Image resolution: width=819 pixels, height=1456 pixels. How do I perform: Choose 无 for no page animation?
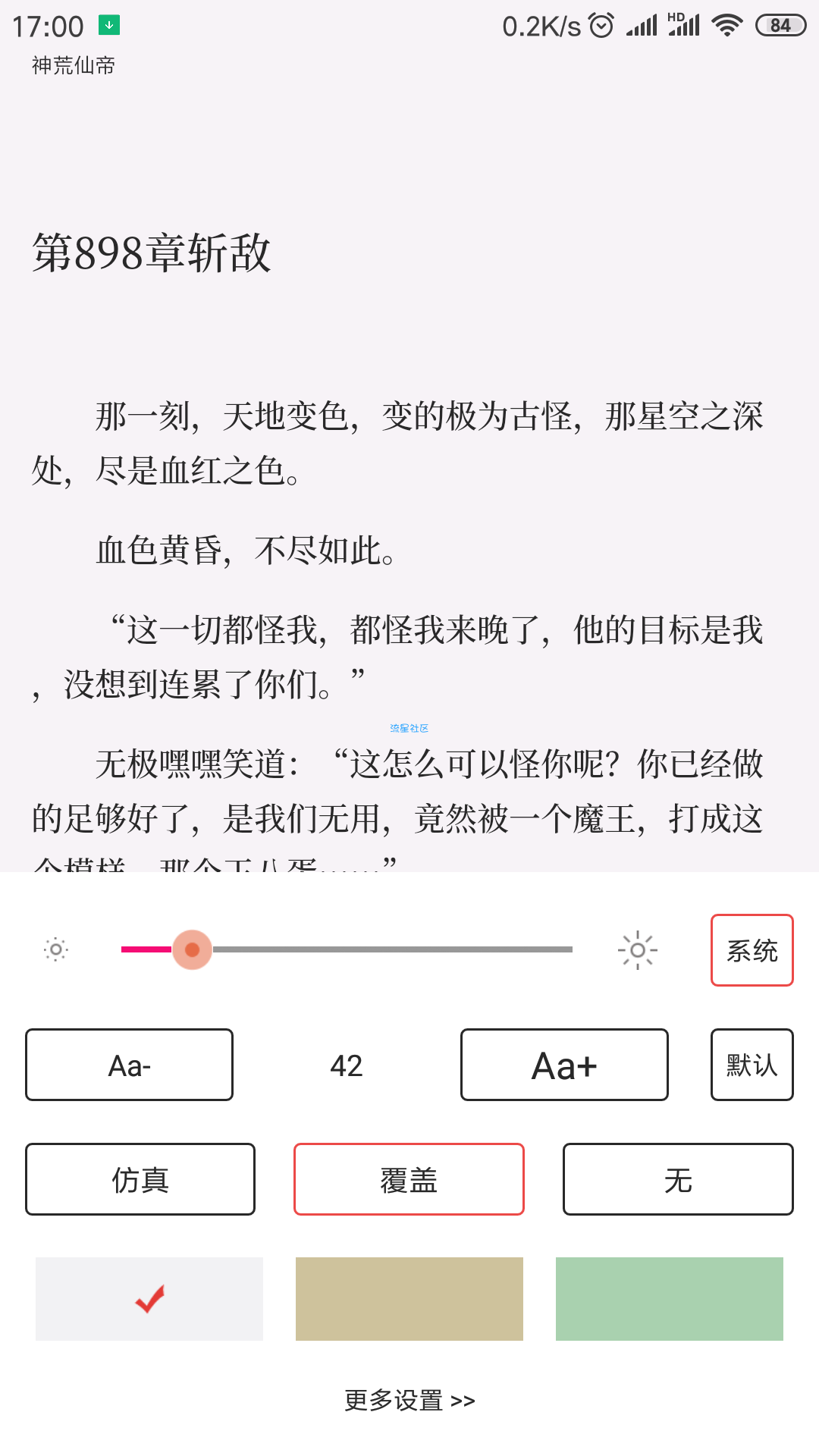click(677, 1179)
